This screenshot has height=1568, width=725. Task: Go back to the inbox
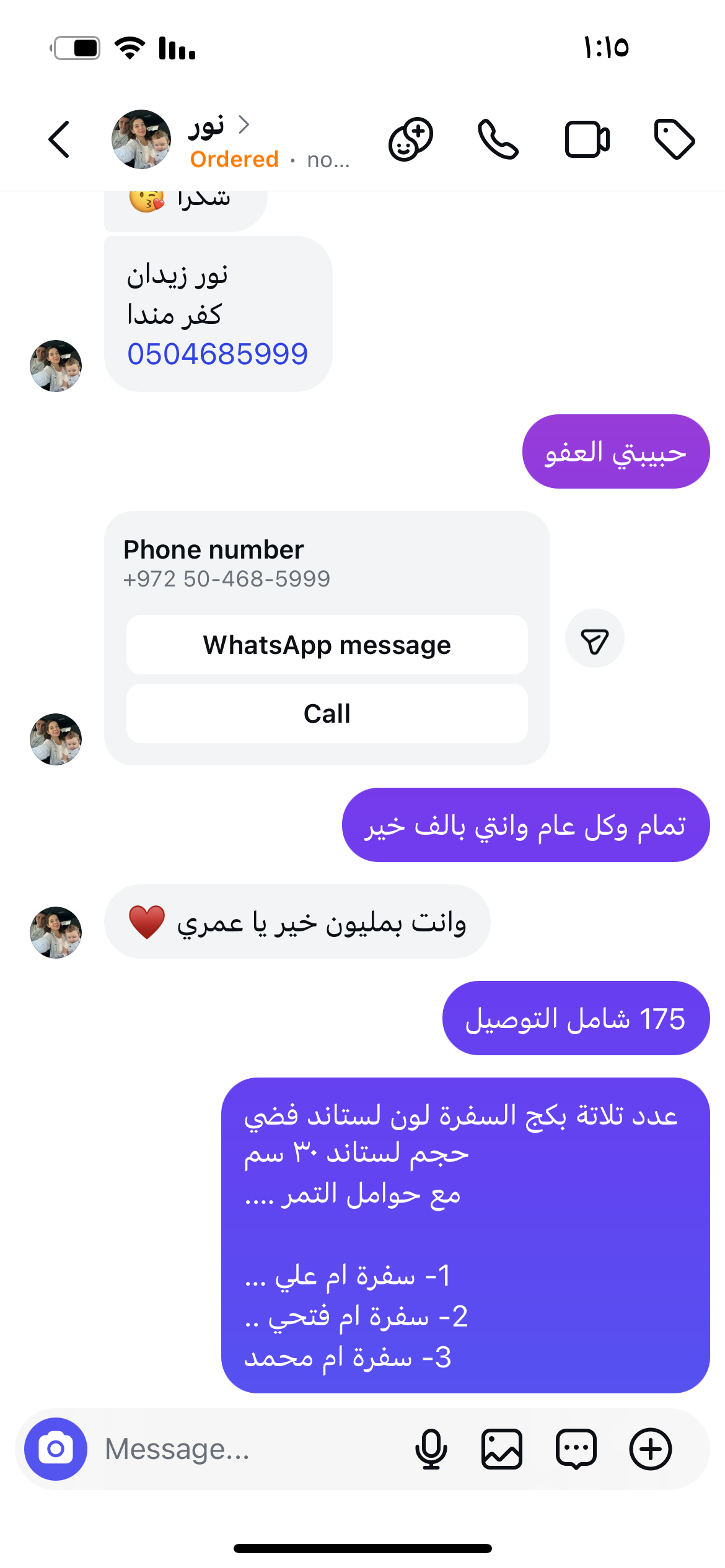pos(59,139)
